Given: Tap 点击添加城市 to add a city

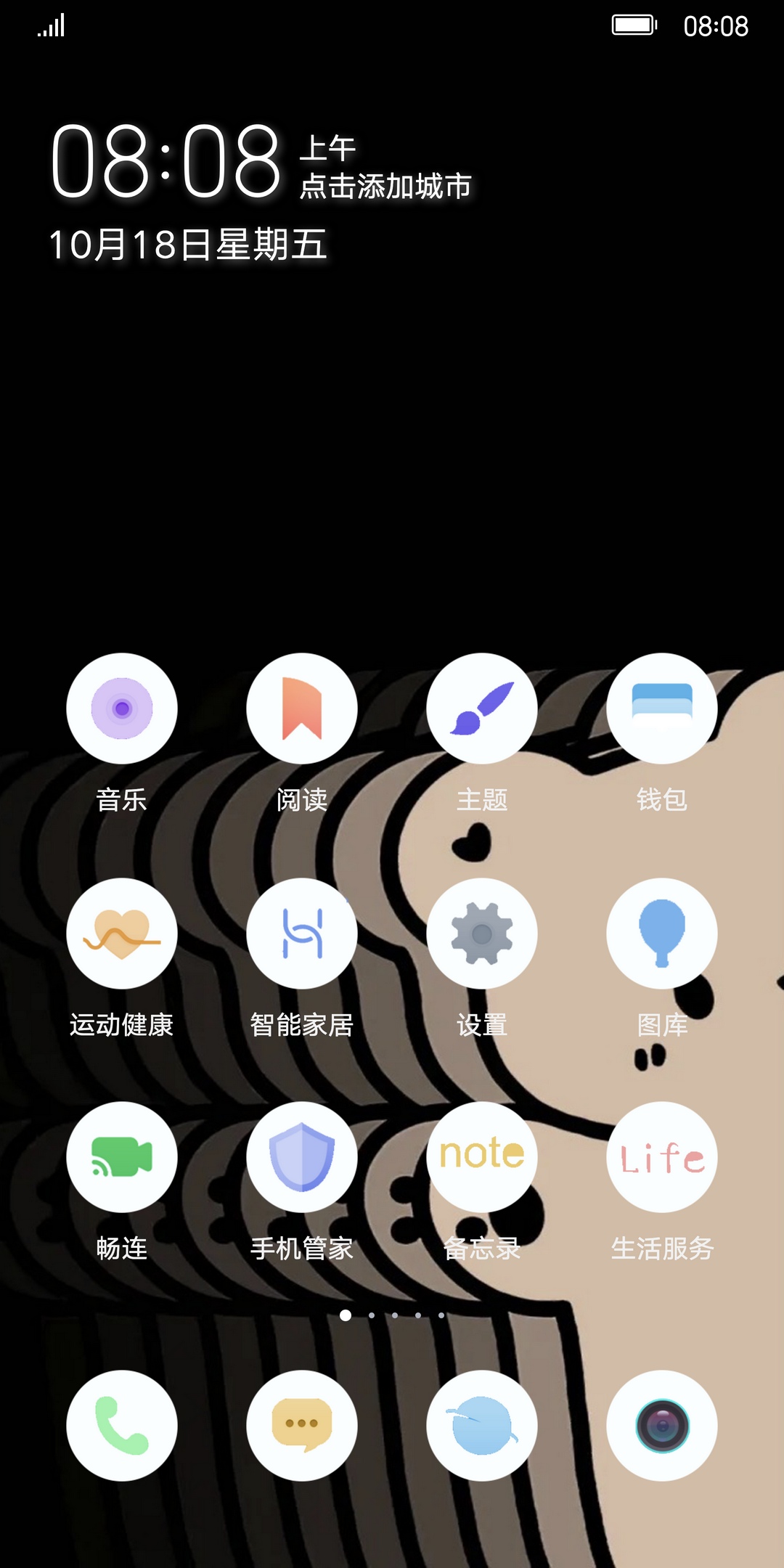Looking at the screenshot, I should point(386,187).
